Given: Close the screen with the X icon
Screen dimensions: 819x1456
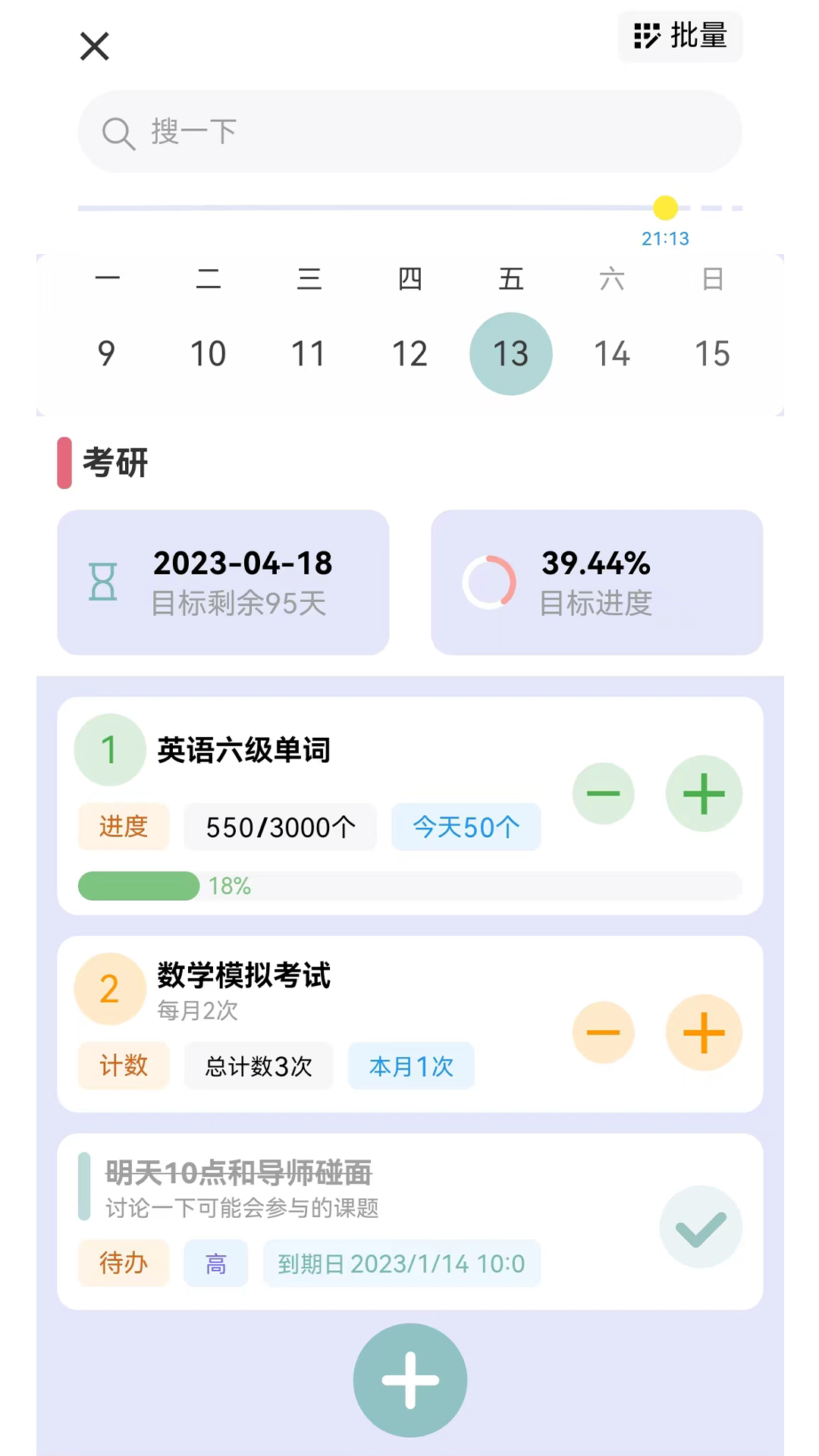Looking at the screenshot, I should tap(94, 46).
